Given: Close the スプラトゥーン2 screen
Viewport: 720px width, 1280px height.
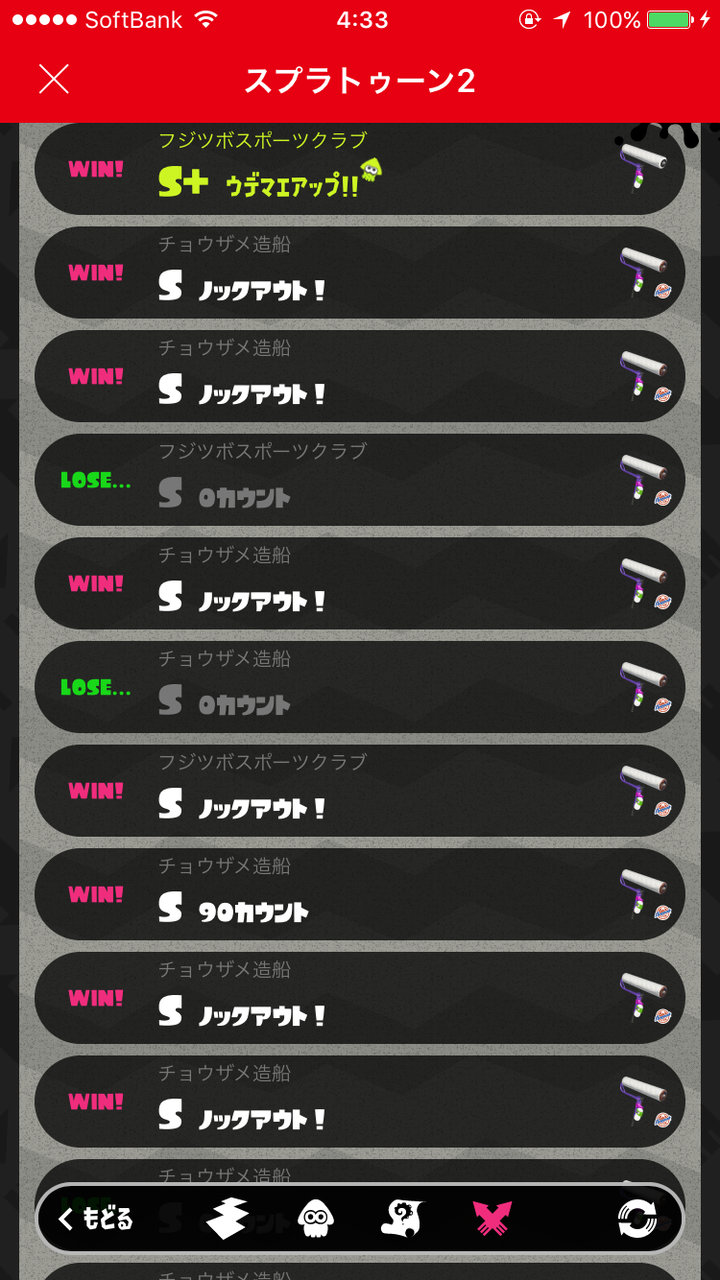Looking at the screenshot, I should pos(54,80).
